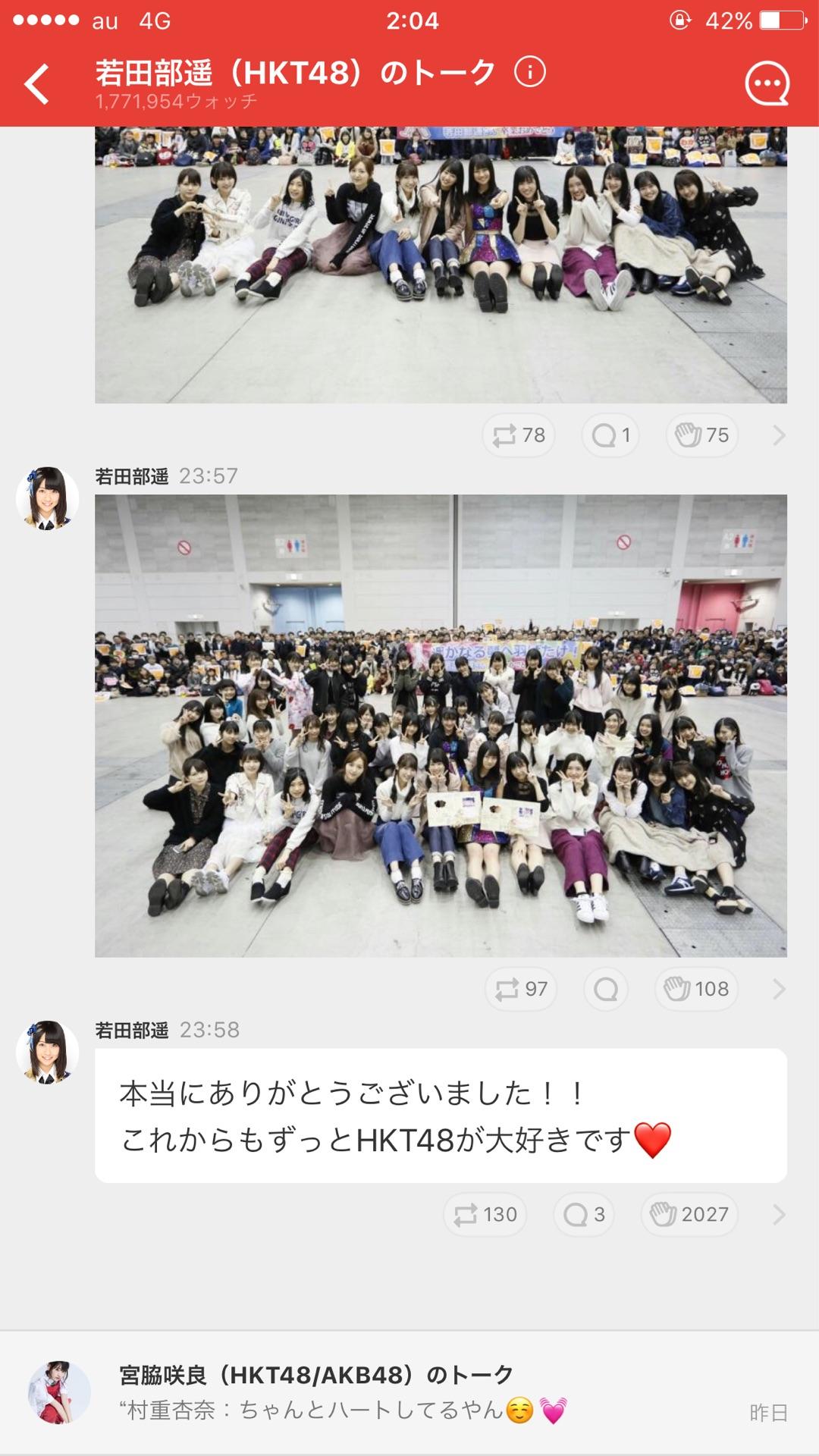Go back with the header arrow
Image resolution: width=819 pixels, height=1456 pixels.
coord(36,83)
